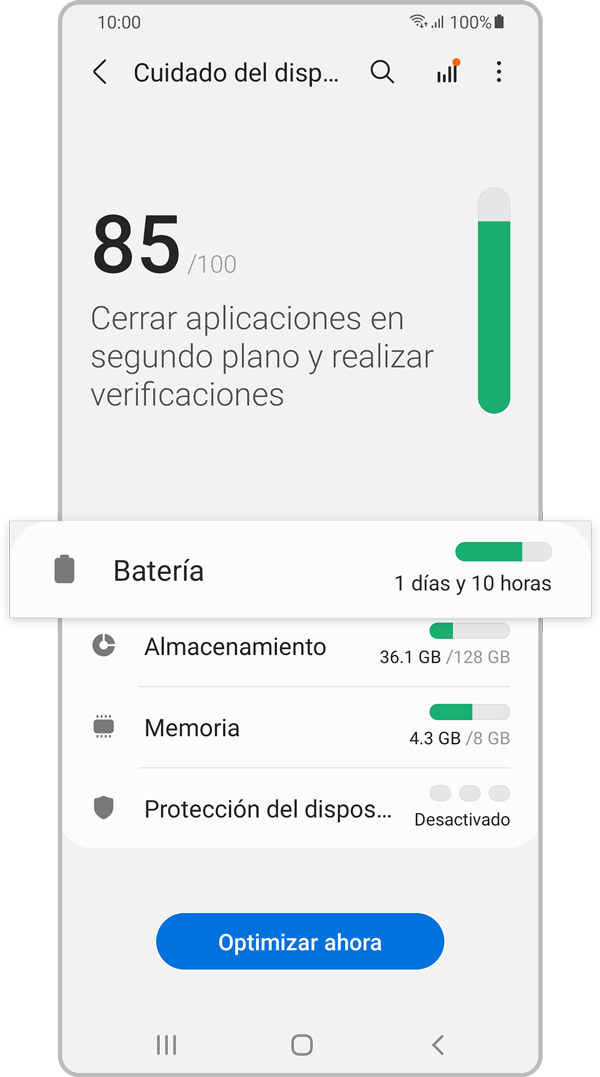Open the usage chart icon
This screenshot has height=1077, width=600.
tap(447, 72)
